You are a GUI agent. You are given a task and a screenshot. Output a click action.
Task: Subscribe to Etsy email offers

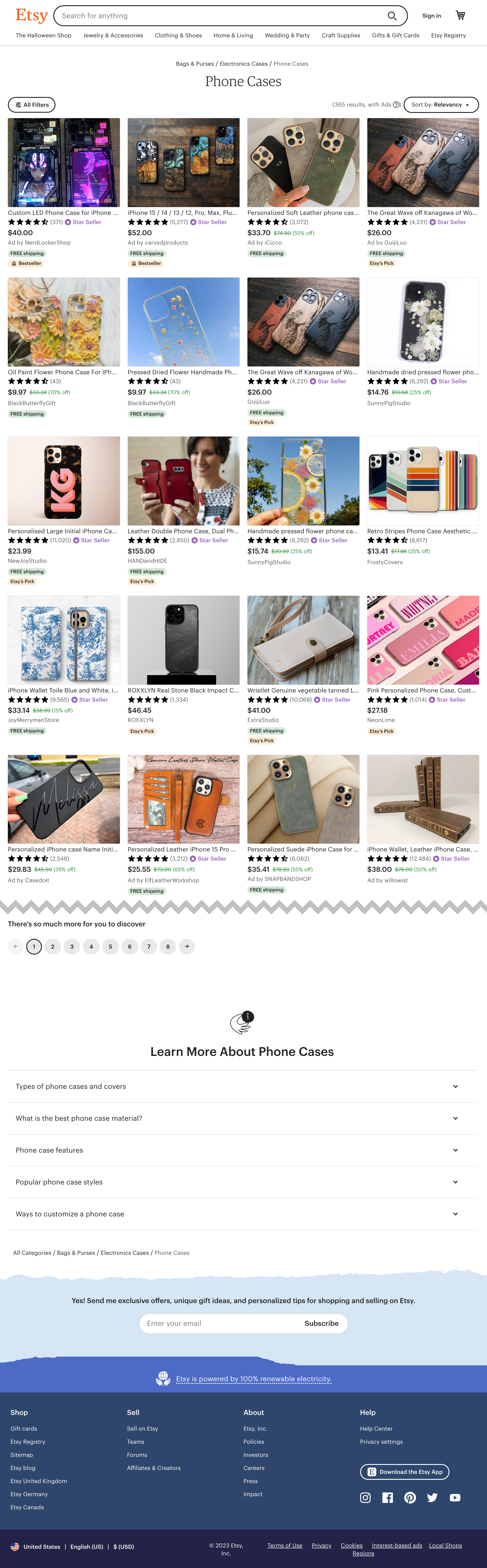point(321,1323)
